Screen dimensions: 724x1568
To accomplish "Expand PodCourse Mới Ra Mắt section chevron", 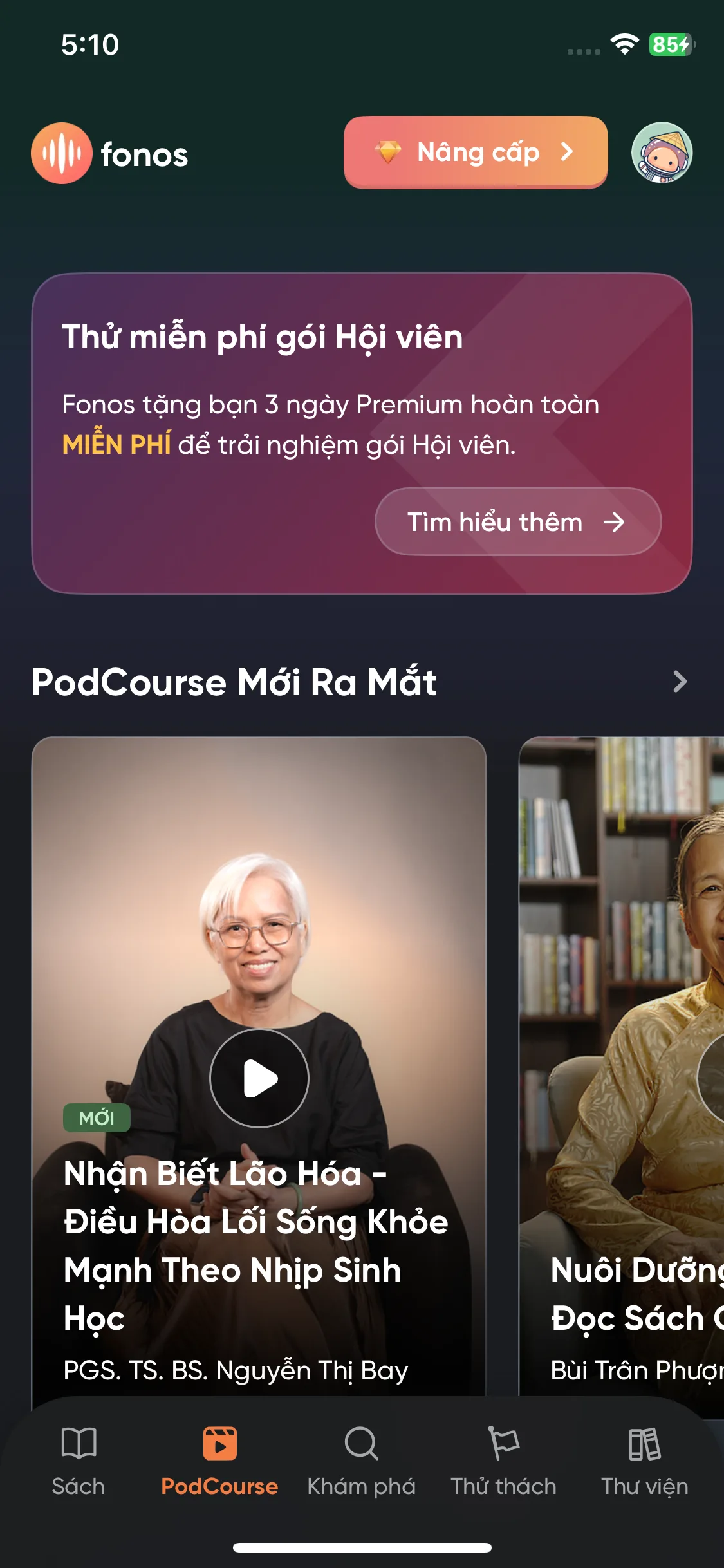I will (680, 682).
